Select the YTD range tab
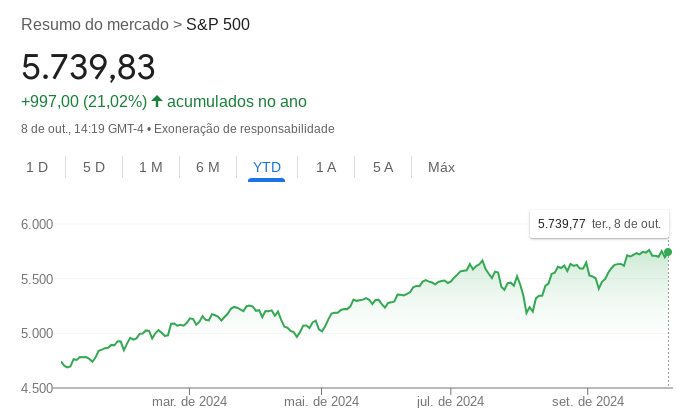The width and height of the screenshot is (677, 408). 267,167
